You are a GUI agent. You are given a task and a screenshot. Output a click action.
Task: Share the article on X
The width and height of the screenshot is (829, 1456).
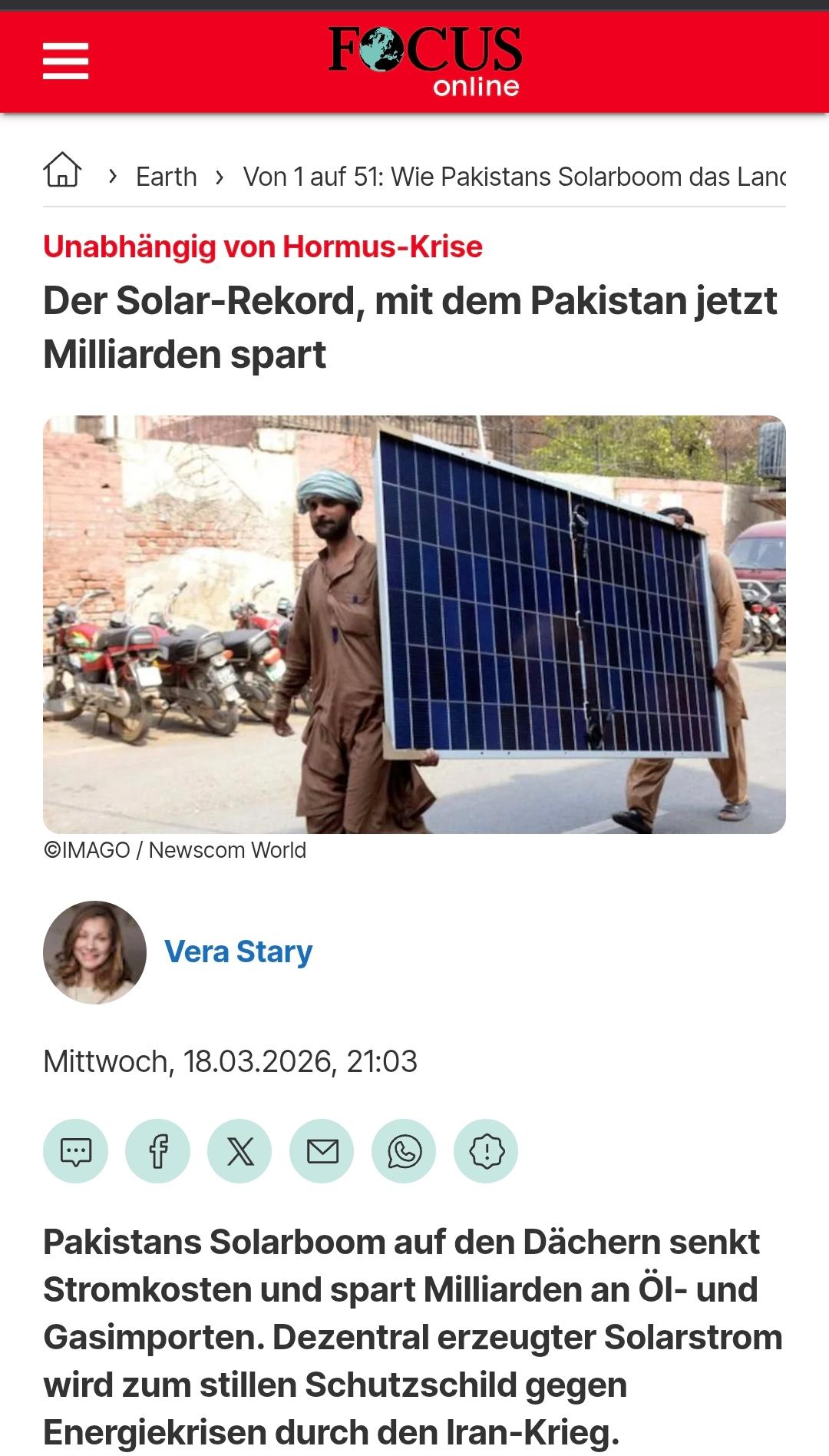click(x=240, y=1150)
